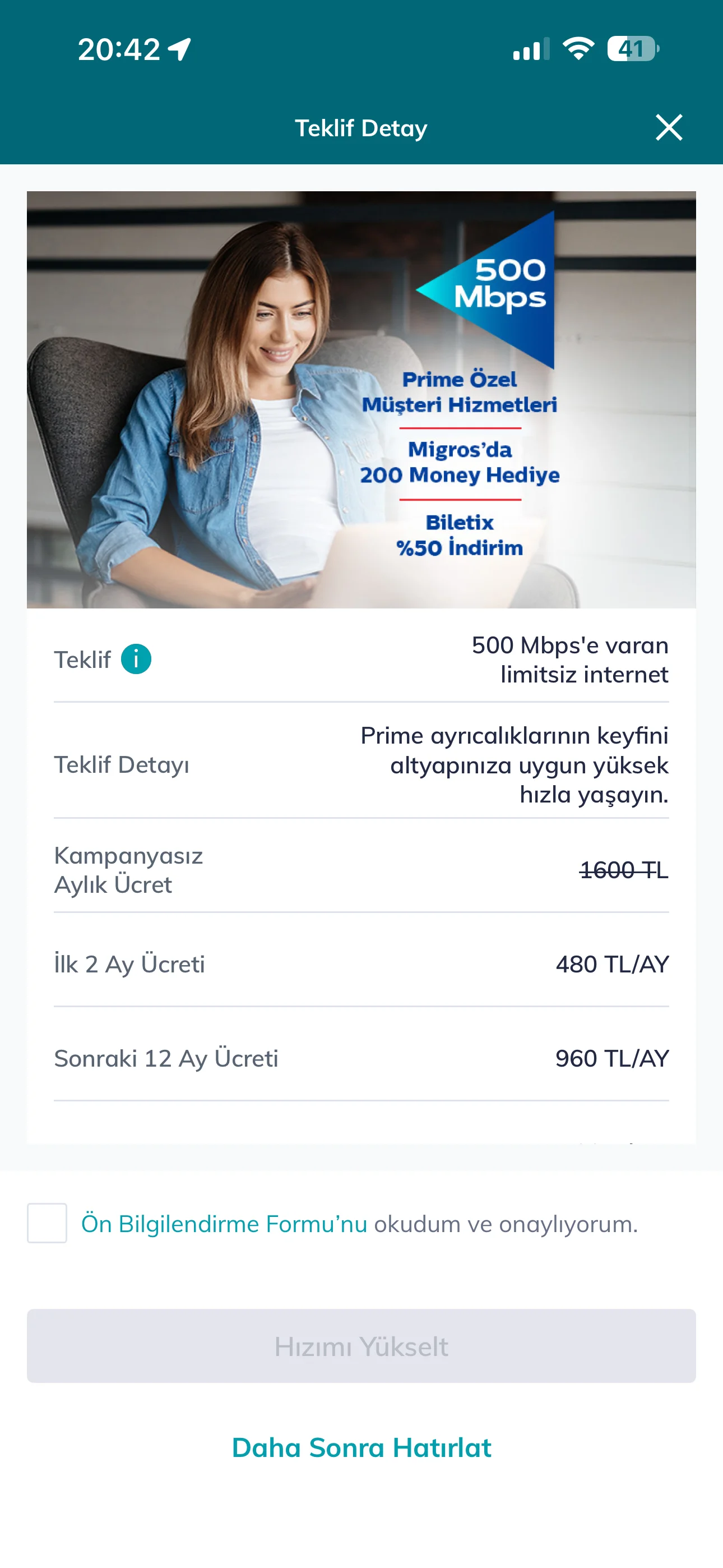Check the Ön Bilgilendirme Formu approval box

(47, 1223)
